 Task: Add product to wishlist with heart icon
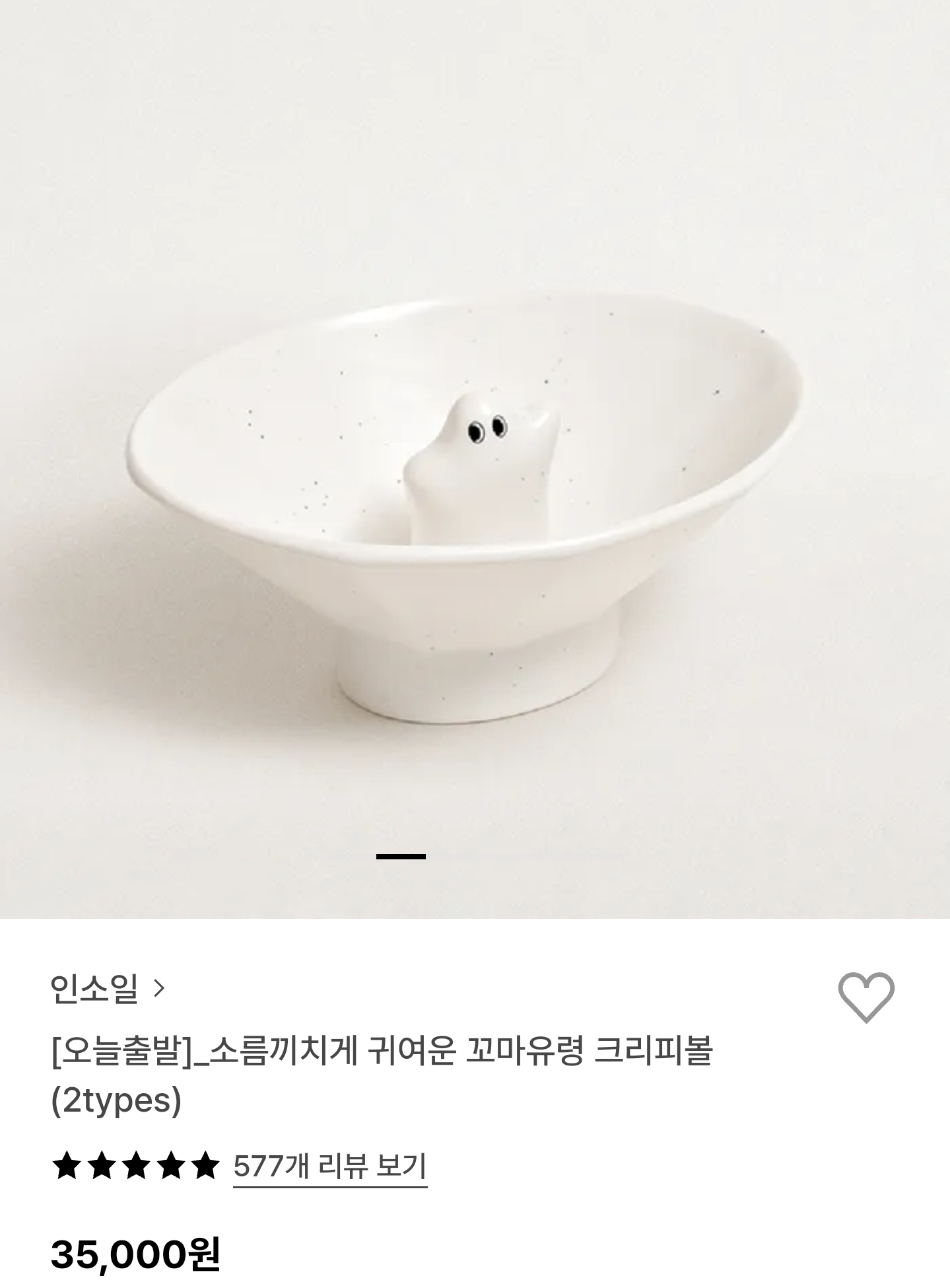click(866, 997)
